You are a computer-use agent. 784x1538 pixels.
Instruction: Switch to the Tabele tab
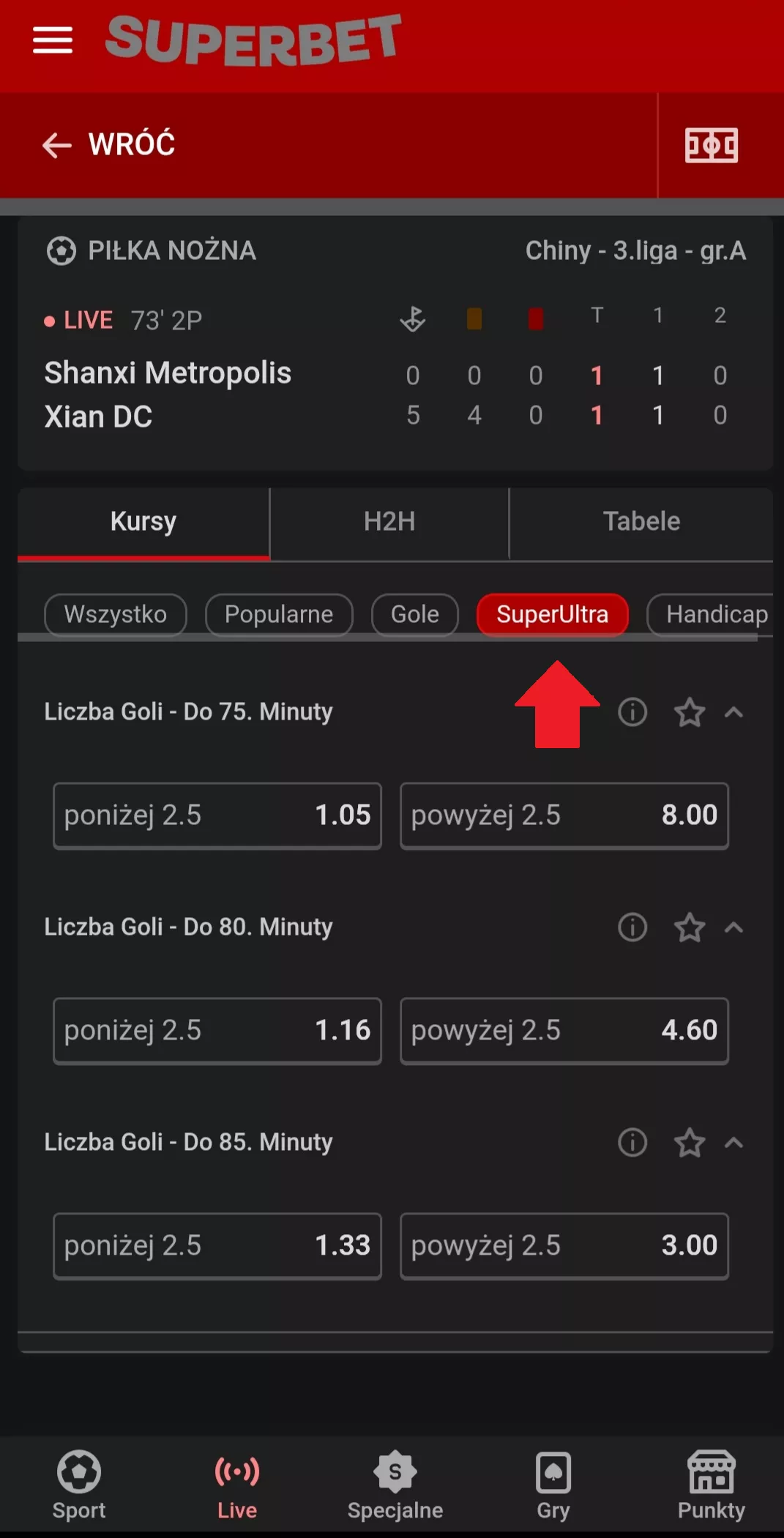641,522
